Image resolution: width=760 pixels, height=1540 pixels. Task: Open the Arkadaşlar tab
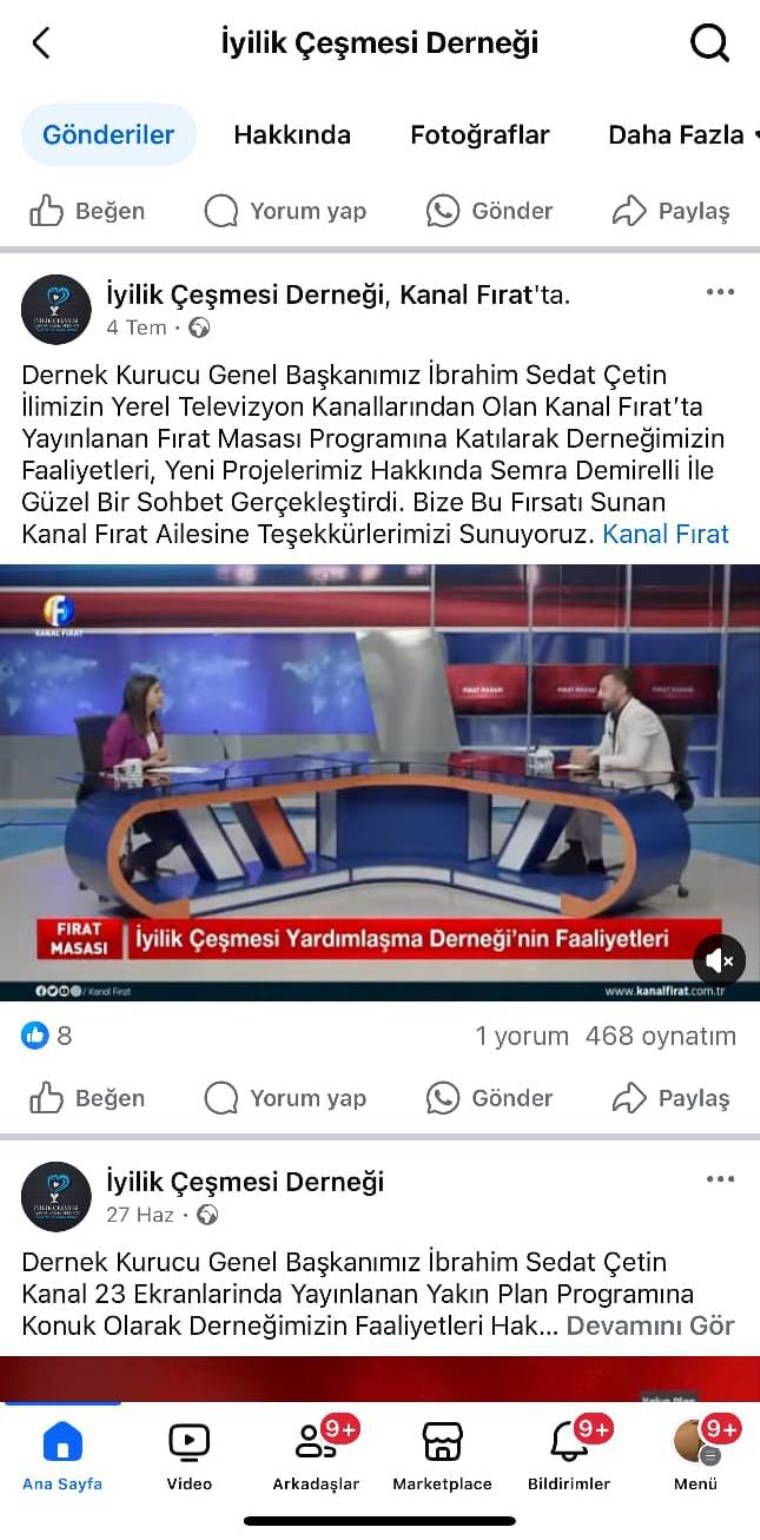(316, 1456)
